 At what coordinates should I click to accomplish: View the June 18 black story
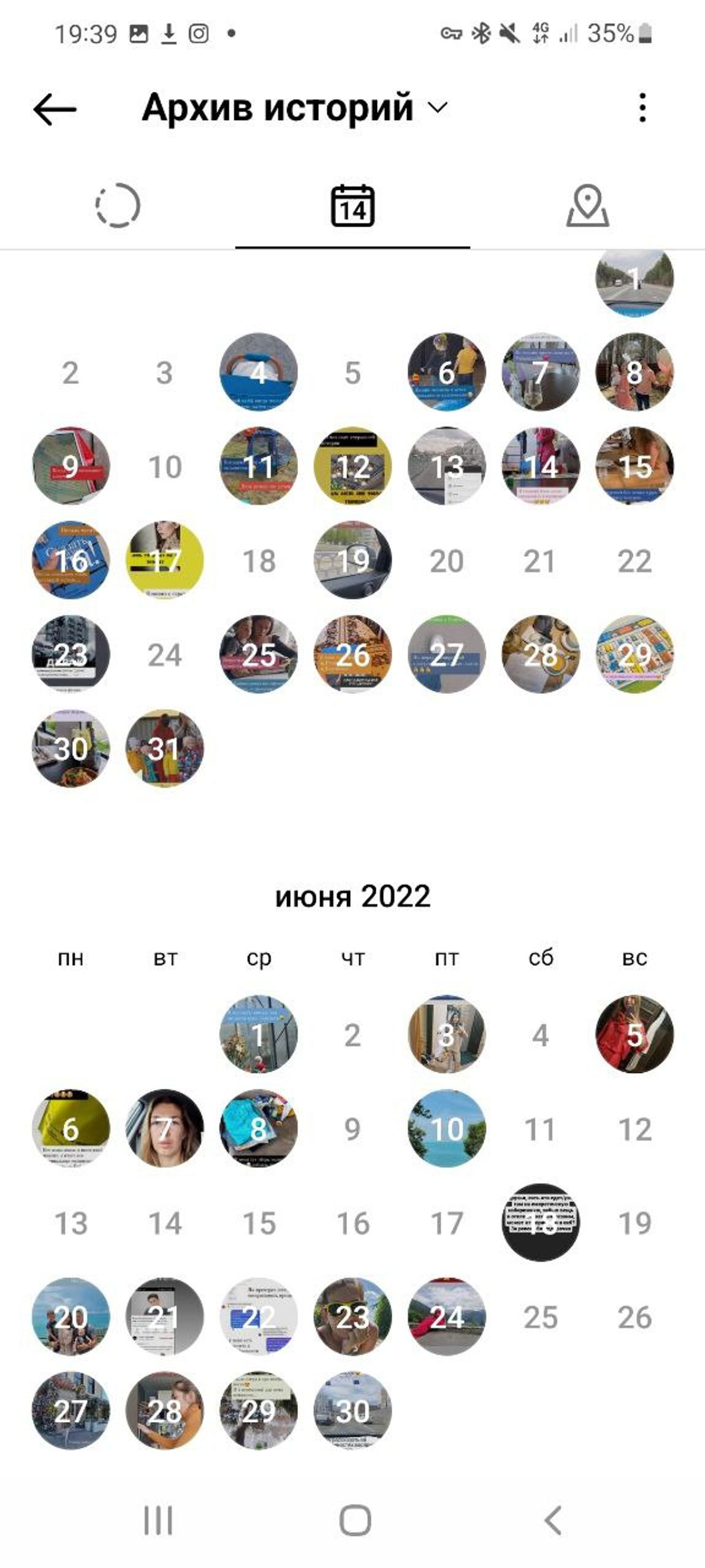pos(540,1223)
